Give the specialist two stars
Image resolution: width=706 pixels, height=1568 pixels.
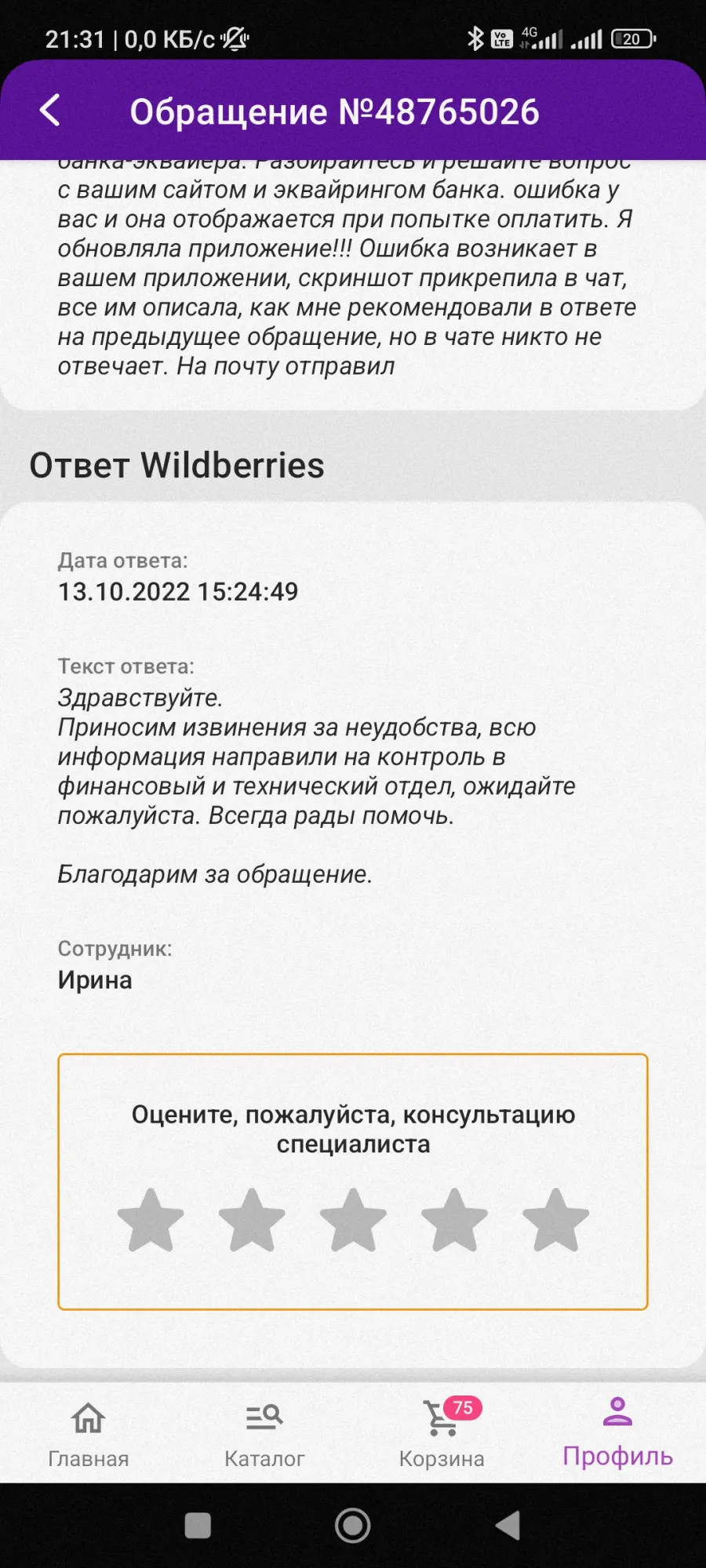click(252, 1220)
